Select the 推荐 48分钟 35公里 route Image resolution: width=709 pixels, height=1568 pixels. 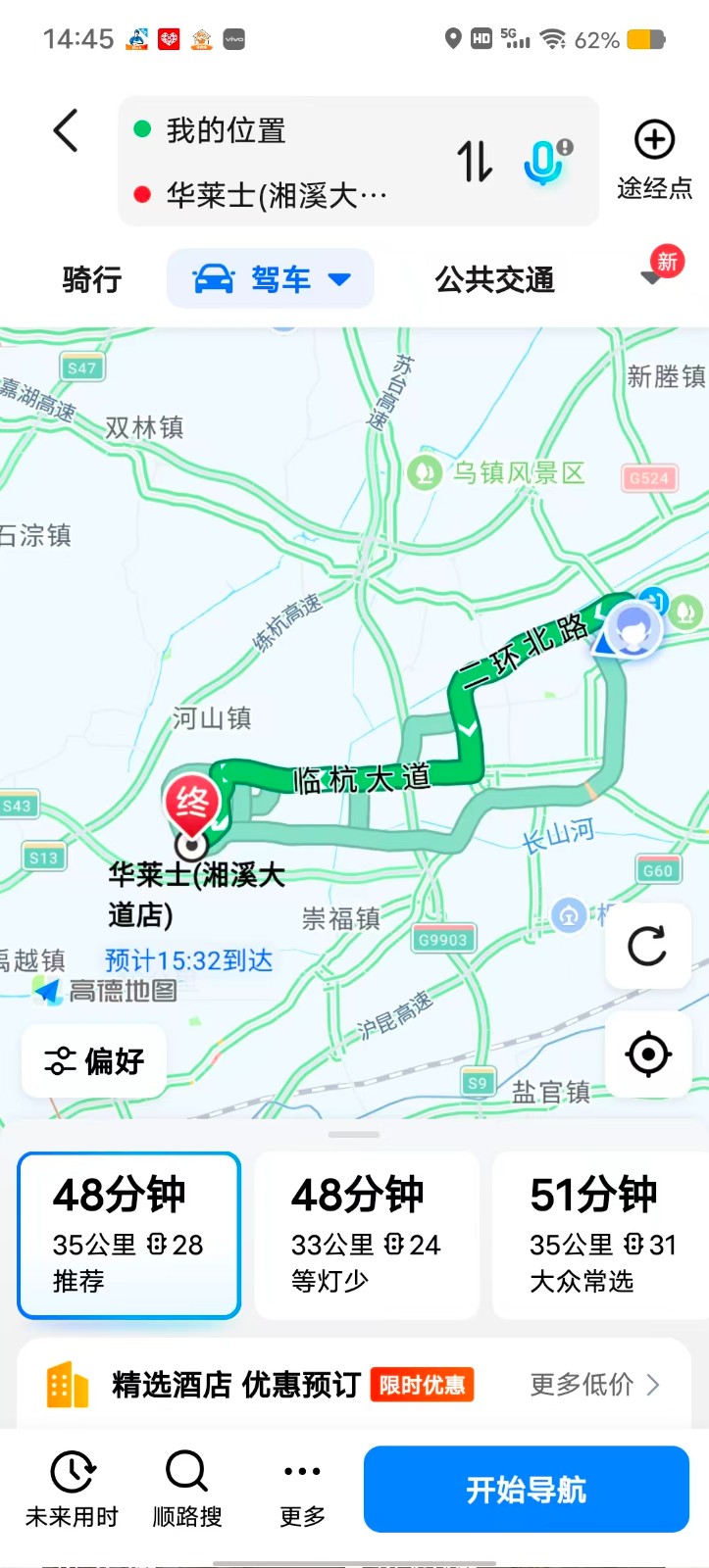[x=128, y=1235]
